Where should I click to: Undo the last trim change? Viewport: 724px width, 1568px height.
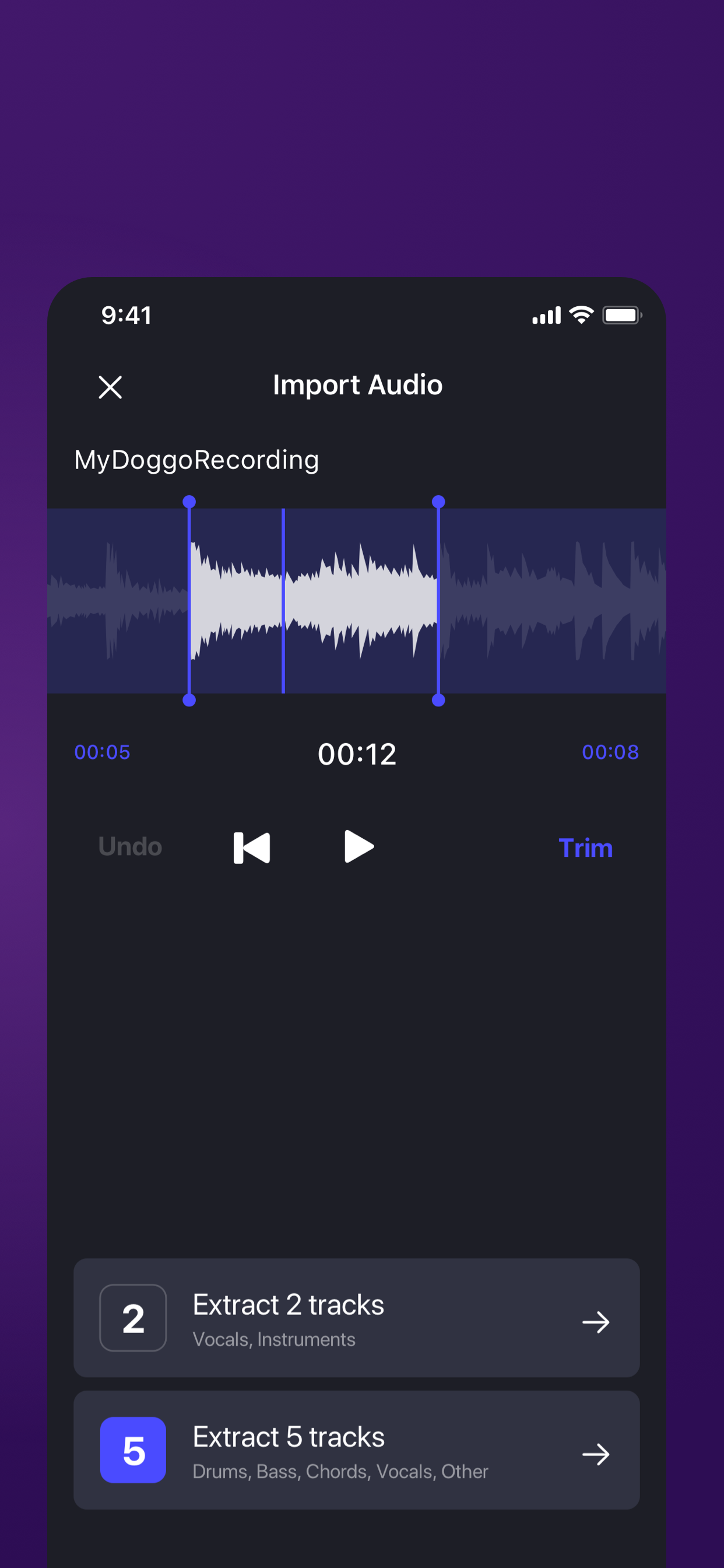130,846
